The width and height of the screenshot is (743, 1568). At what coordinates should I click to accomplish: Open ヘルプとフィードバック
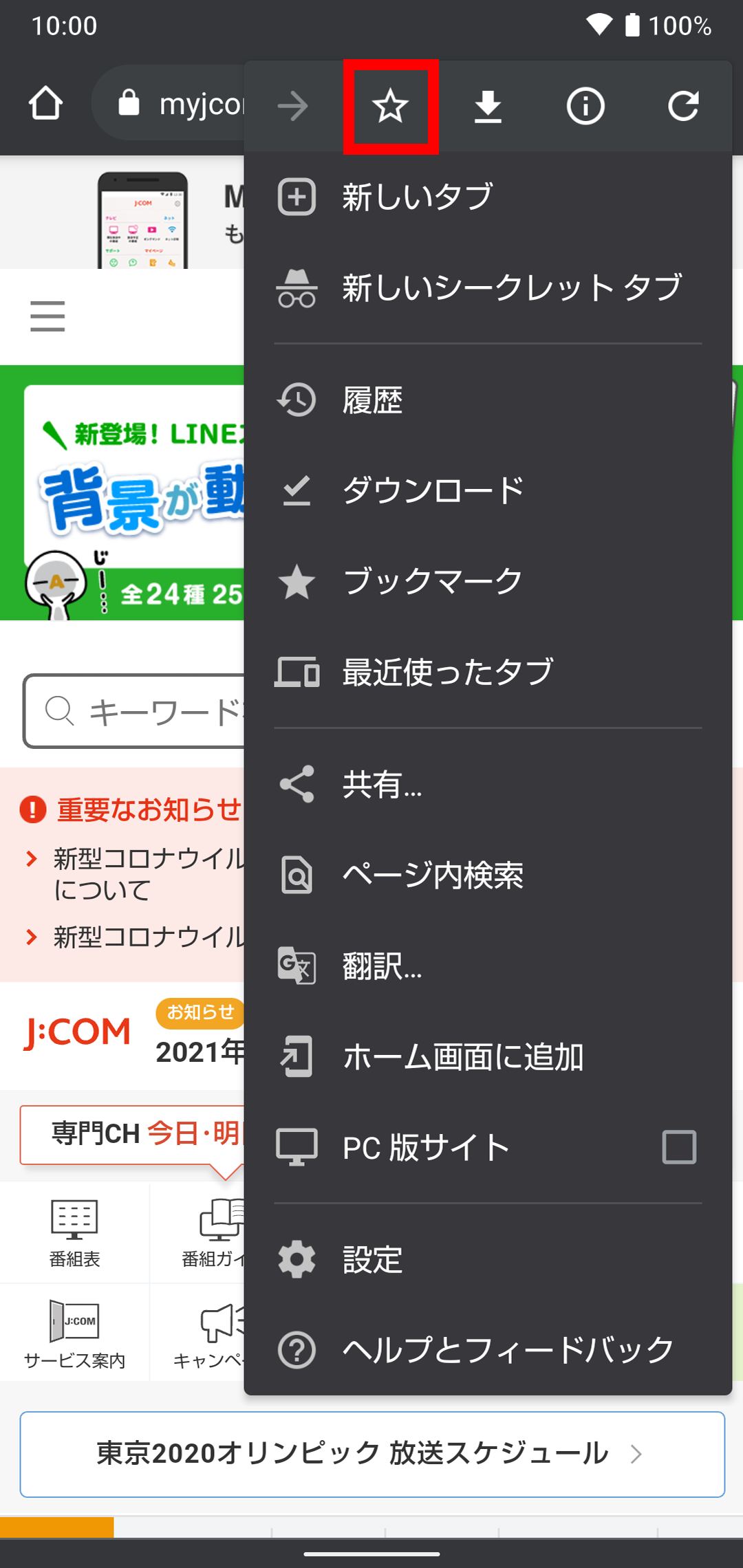pyautogui.click(x=488, y=1349)
